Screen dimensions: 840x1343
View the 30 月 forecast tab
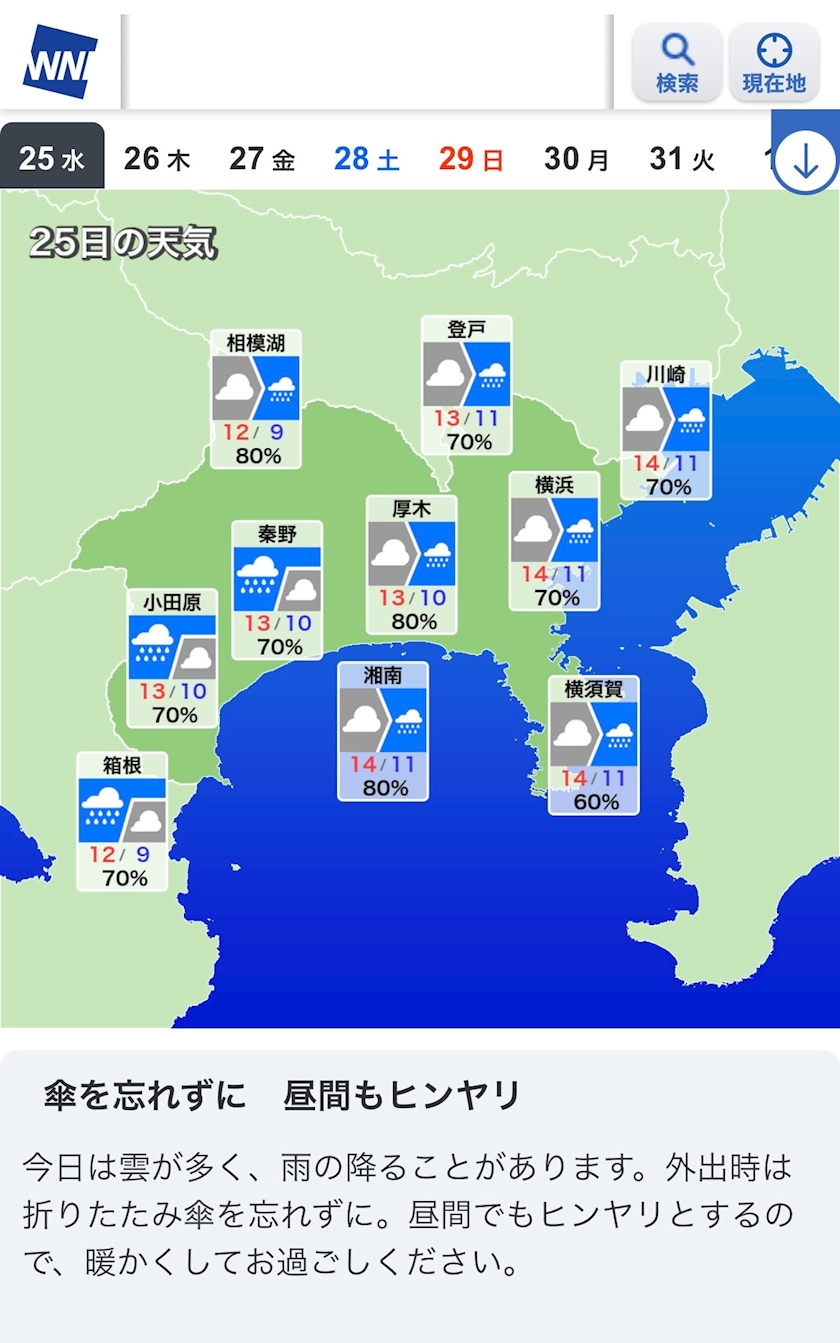[x=577, y=159]
